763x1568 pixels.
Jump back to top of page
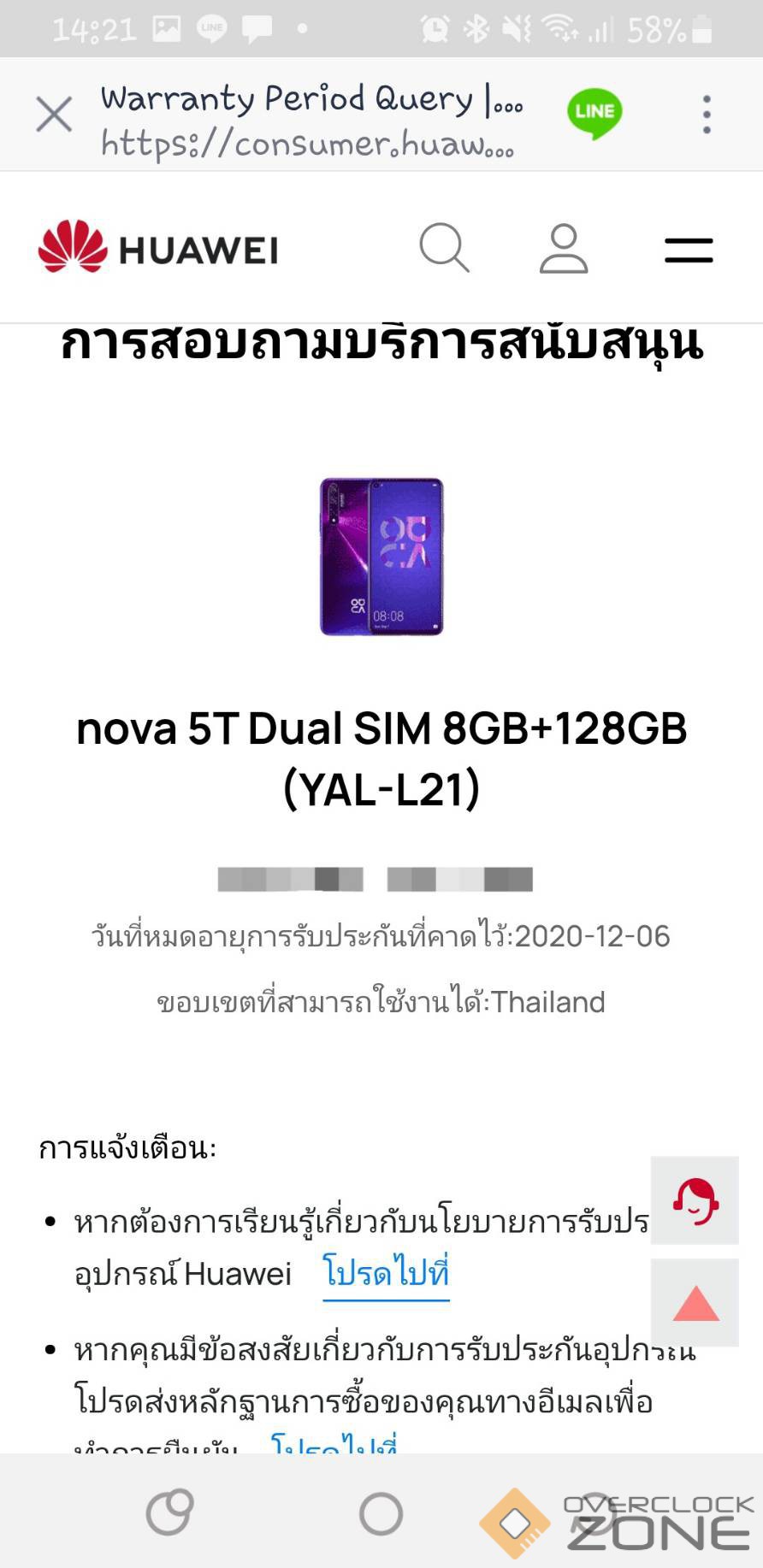click(695, 1303)
